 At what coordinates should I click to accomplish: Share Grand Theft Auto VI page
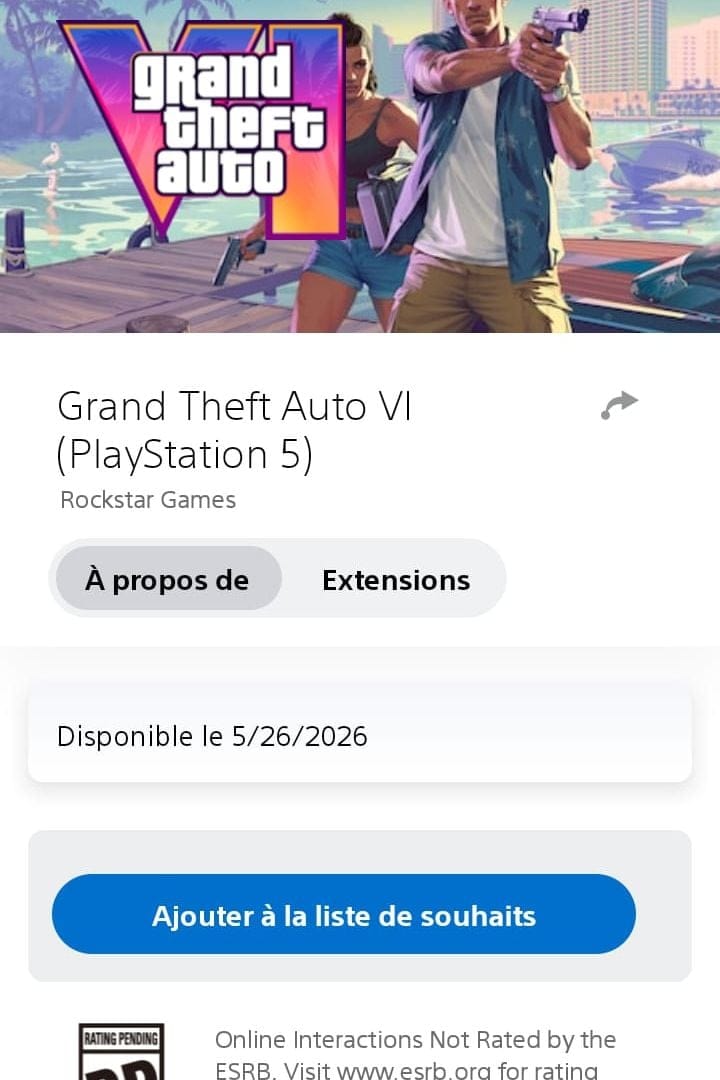click(619, 405)
